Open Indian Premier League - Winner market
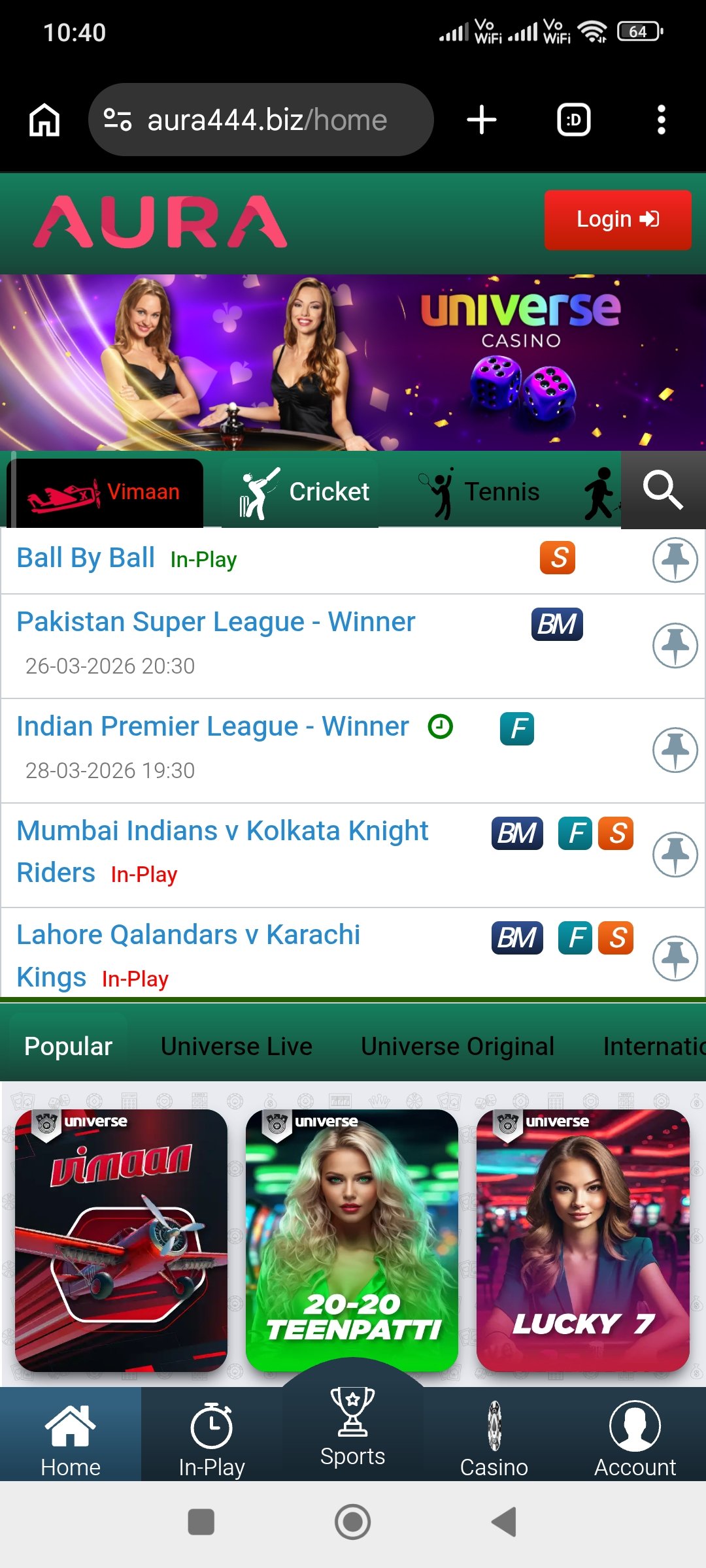This screenshot has width=706, height=1568. (212, 727)
